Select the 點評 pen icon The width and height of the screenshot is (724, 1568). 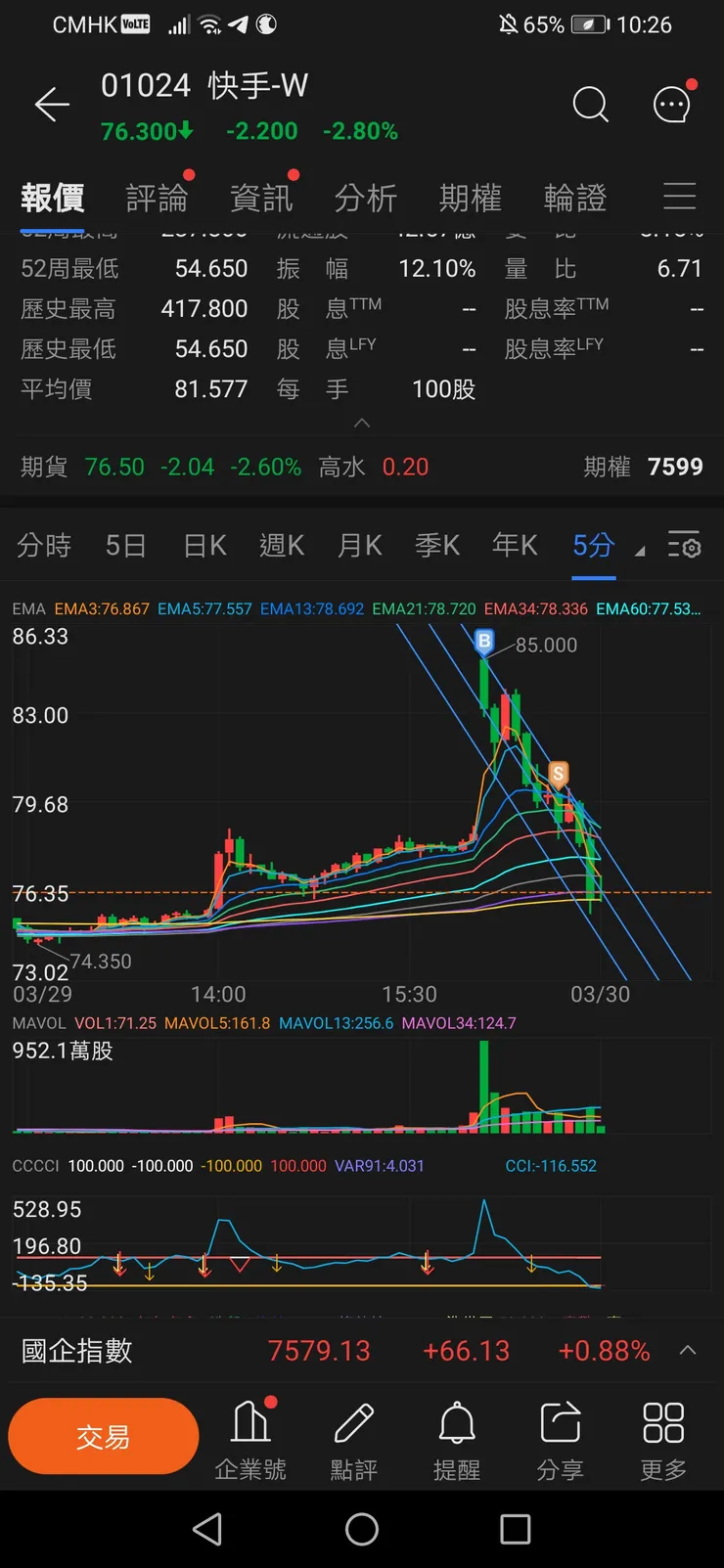(x=353, y=1438)
